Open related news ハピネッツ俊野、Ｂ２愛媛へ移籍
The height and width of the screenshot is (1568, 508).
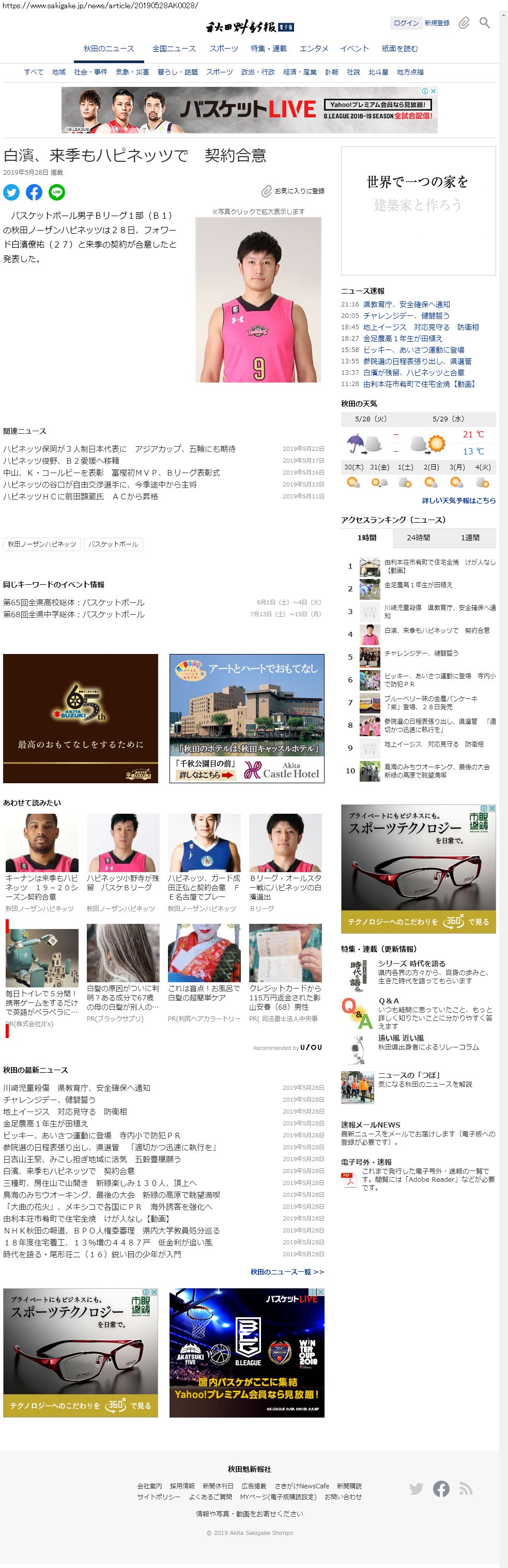click(61, 461)
